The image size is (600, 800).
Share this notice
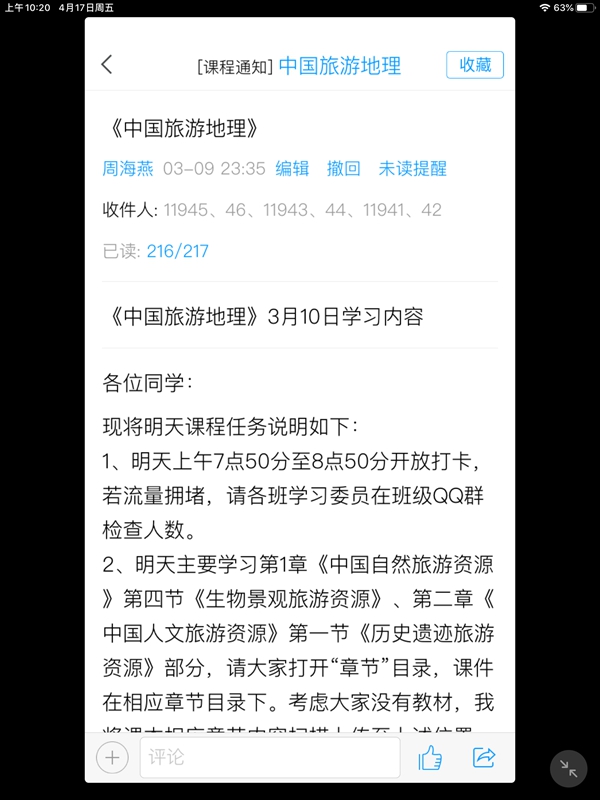484,758
